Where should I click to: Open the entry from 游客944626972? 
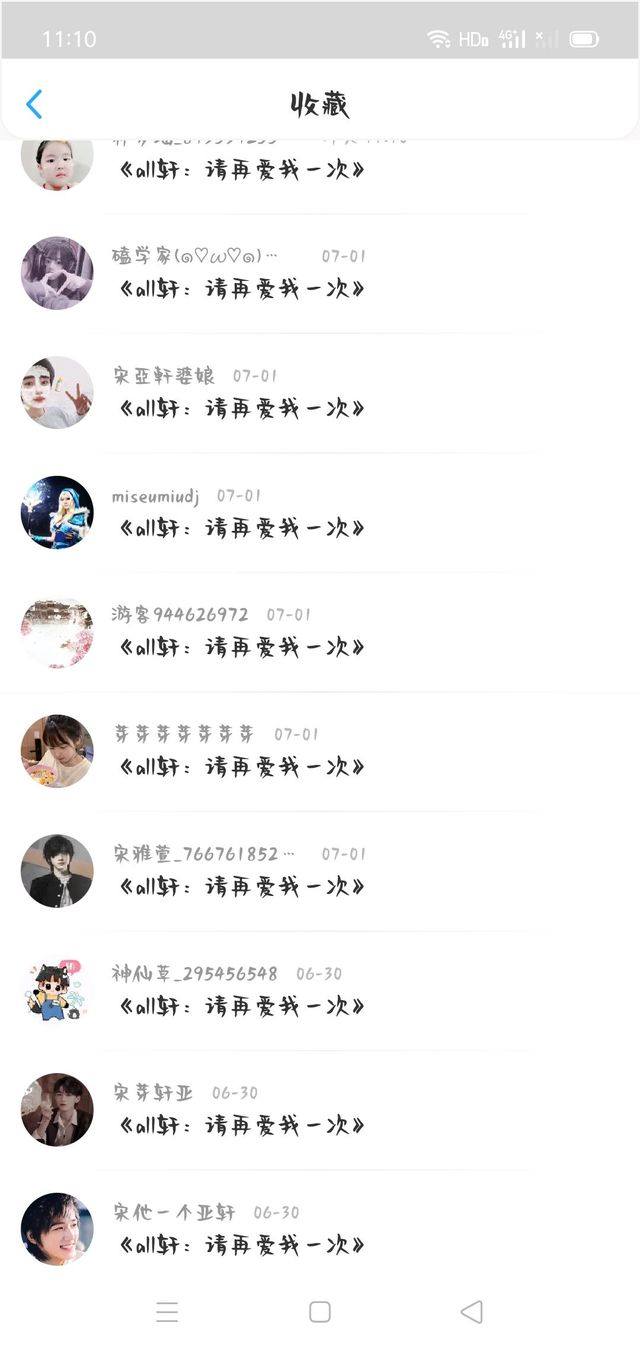[x=240, y=647]
